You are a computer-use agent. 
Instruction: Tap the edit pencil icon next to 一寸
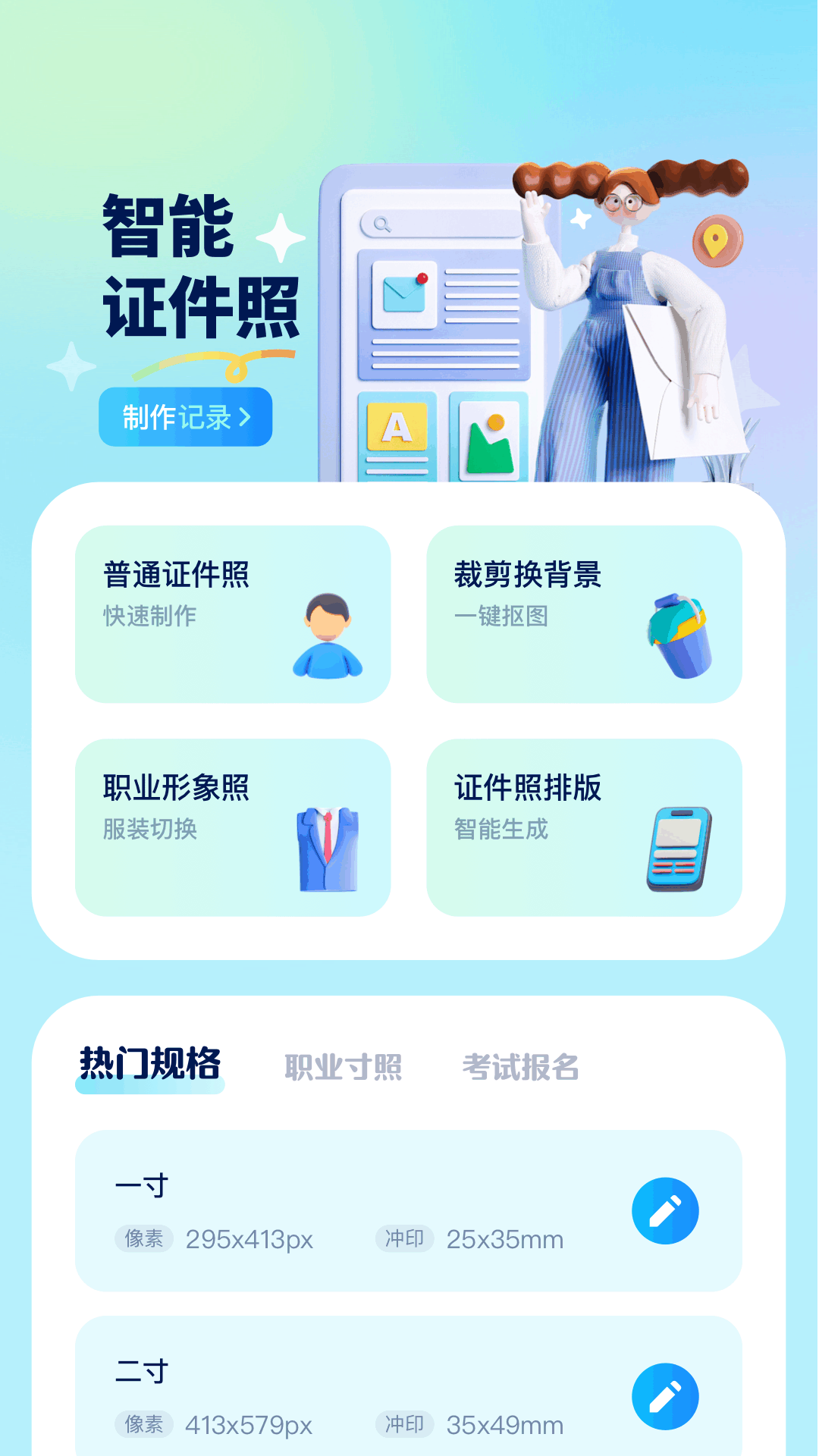pyautogui.click(x=665, y=1210)
